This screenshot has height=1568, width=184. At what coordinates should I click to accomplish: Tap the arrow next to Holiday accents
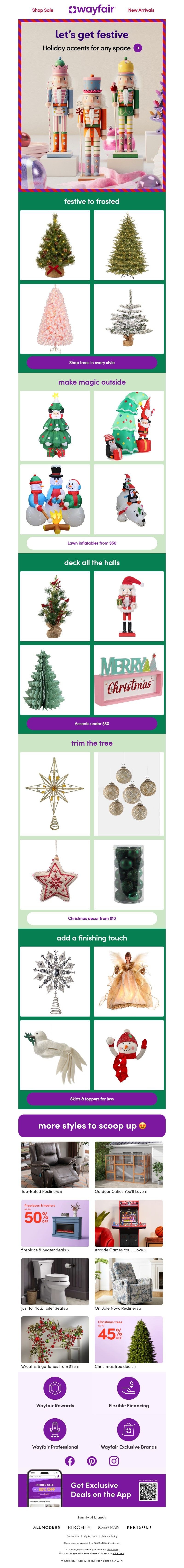[138, 48]
